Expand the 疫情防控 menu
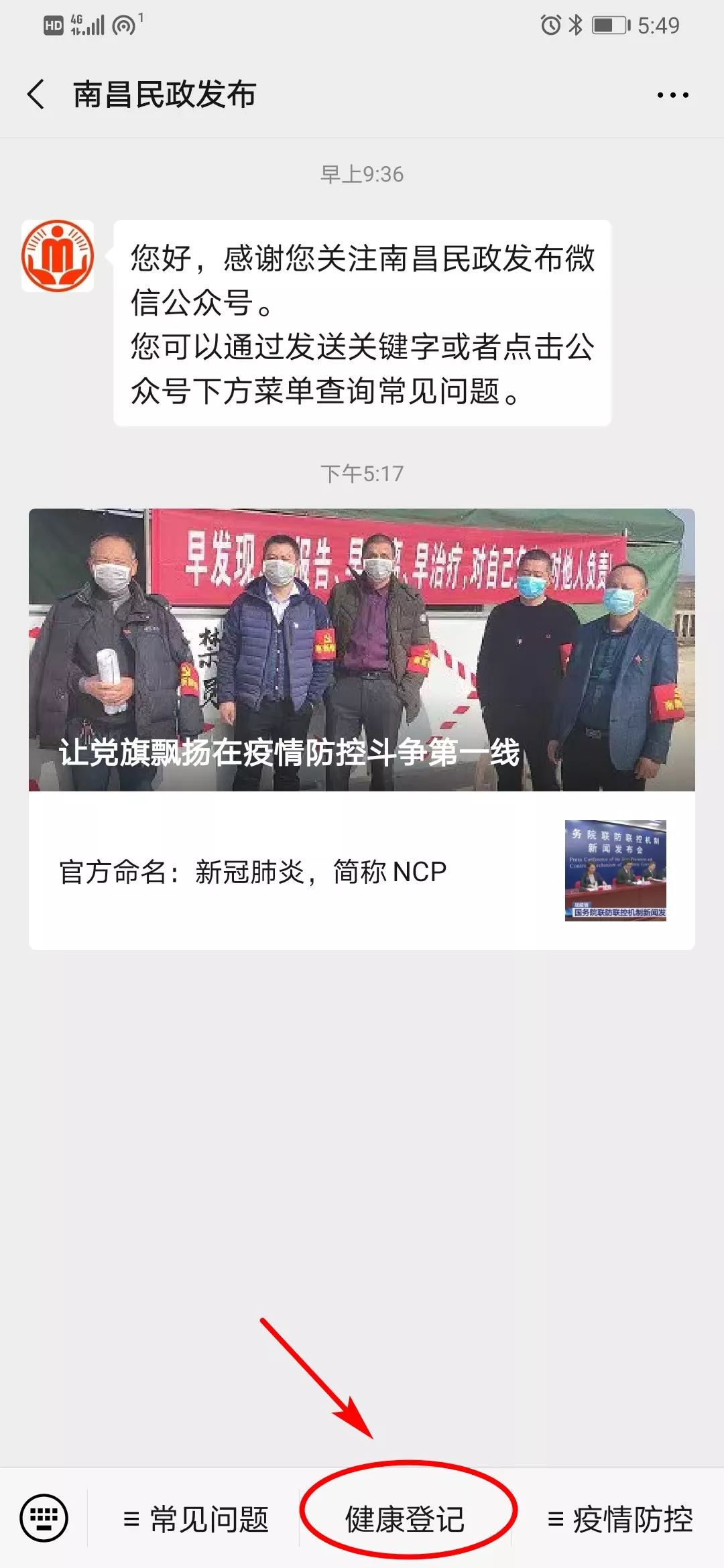The image size is (724, 1568). pyautogui.click(x=619, y=1518)
